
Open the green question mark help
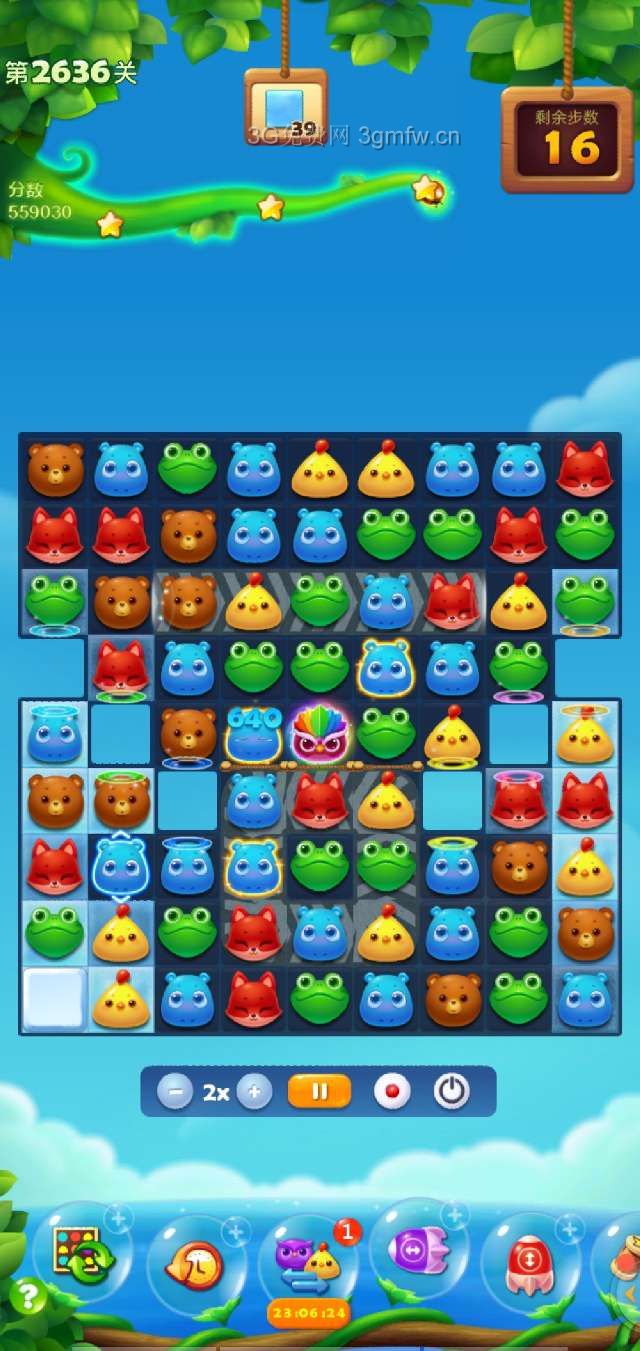(x=28, y=1296)
